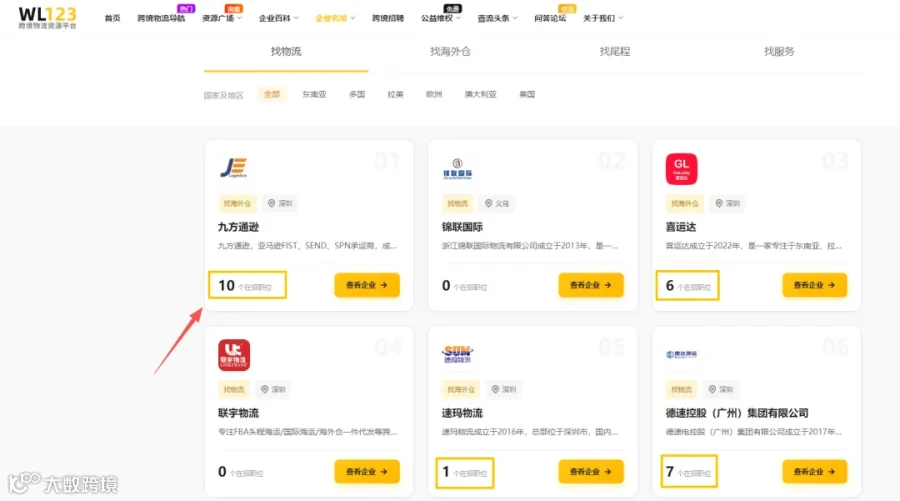This screenshot has height=501, width=900.
Task: Open 跨境招聘 in the navigation bar
Action: click(x=387, y=18)
